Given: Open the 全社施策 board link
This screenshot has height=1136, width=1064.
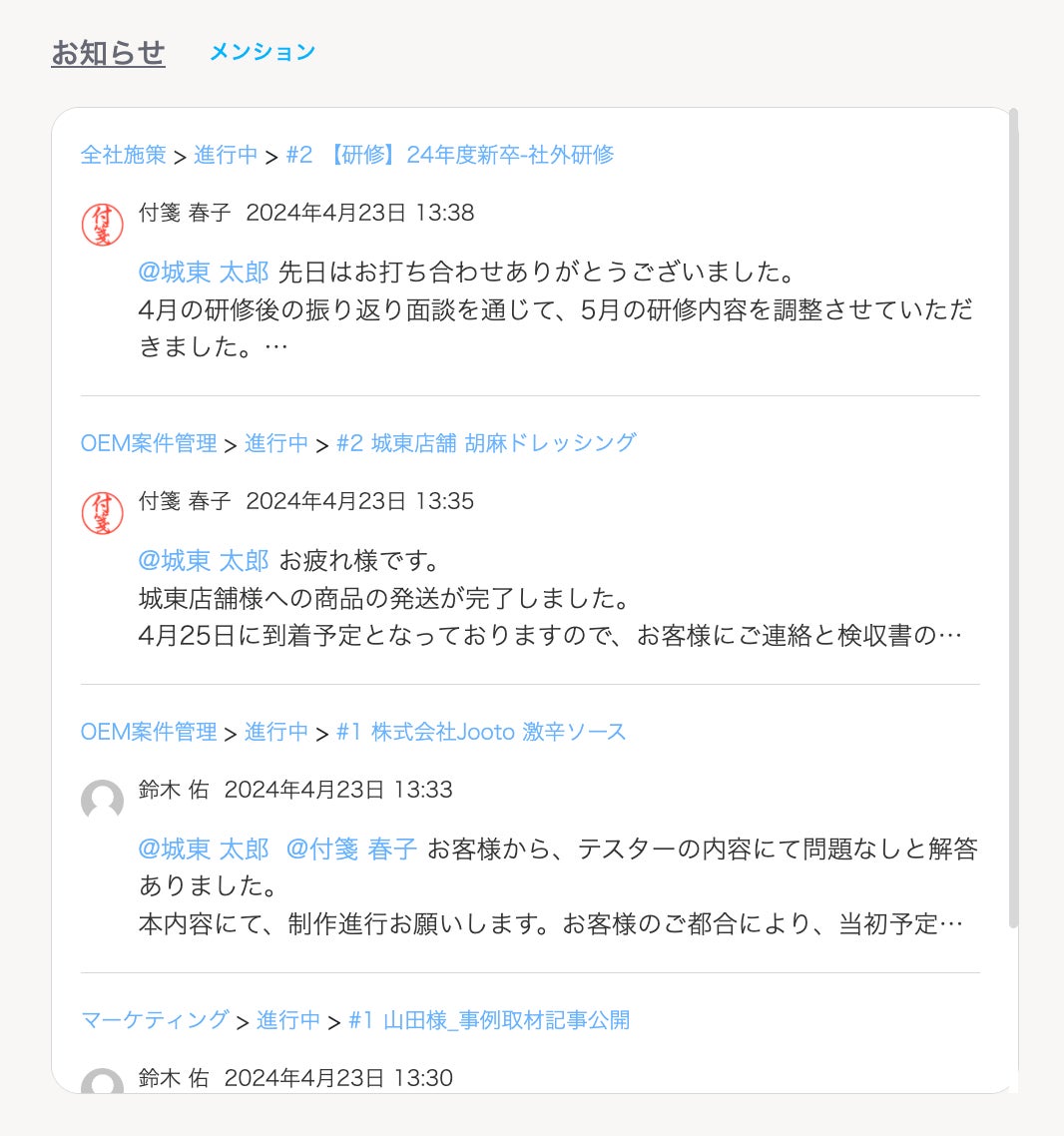Looking at the screenshot, I should (x=123, y=155).
